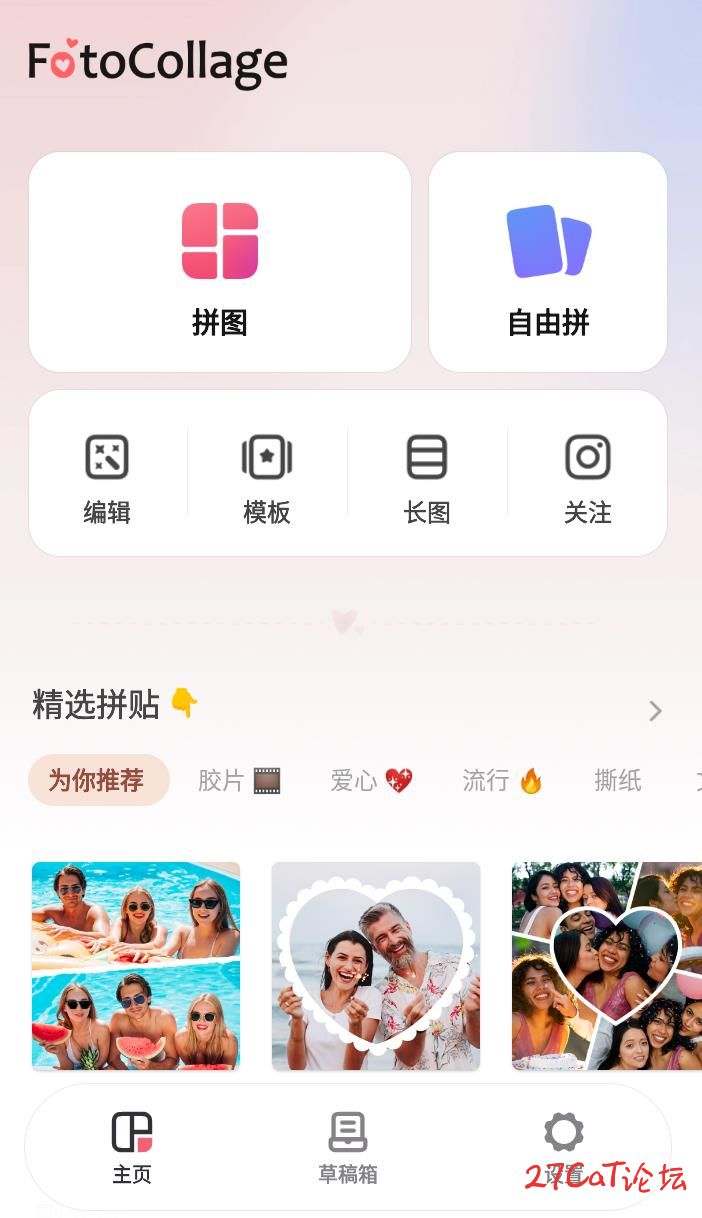The width and height of the screenshot is (702, 1218).
Task: Open the 拼图 collage maker
Action: [x=220, y=262]
